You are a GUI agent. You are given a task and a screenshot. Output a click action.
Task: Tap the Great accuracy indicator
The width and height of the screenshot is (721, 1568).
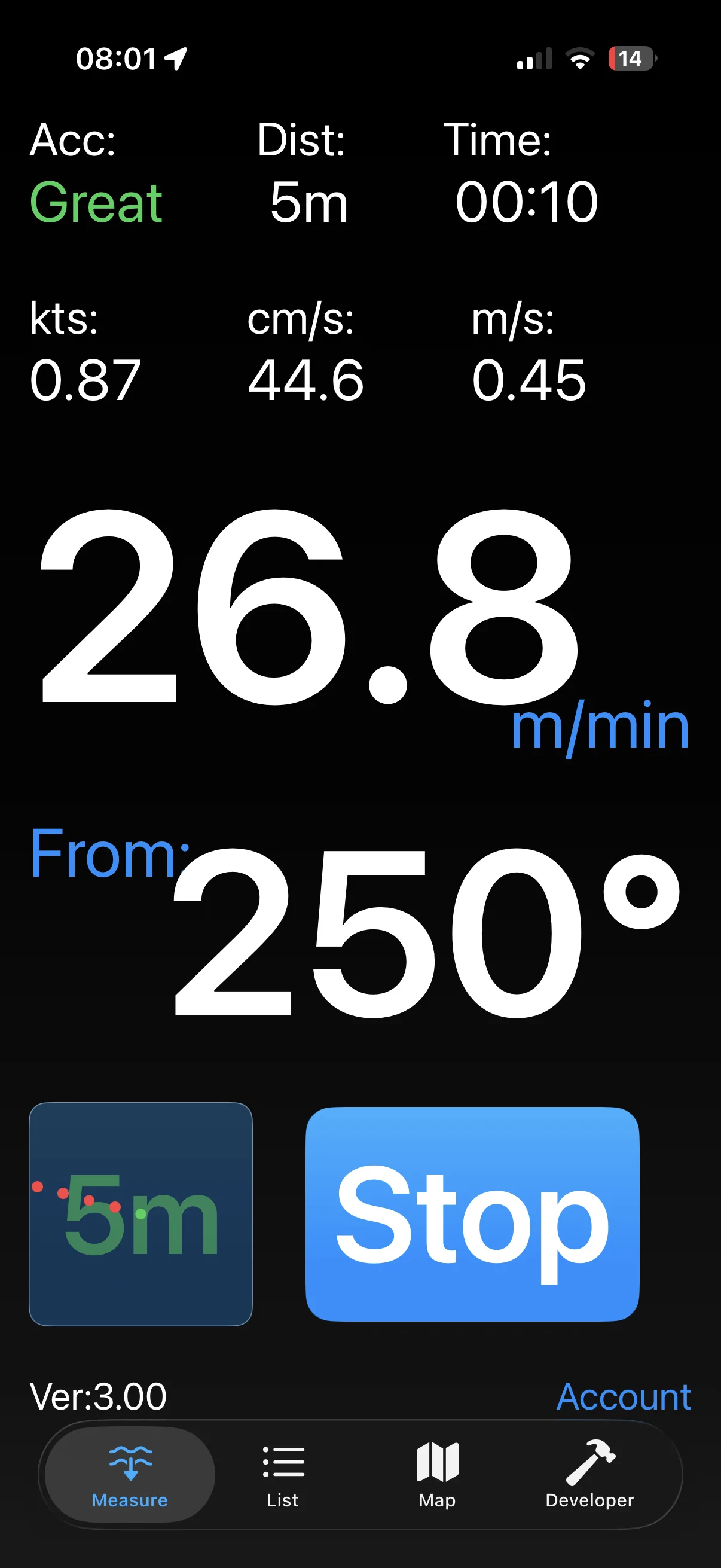pyautogui.click(x=96, y=201)
